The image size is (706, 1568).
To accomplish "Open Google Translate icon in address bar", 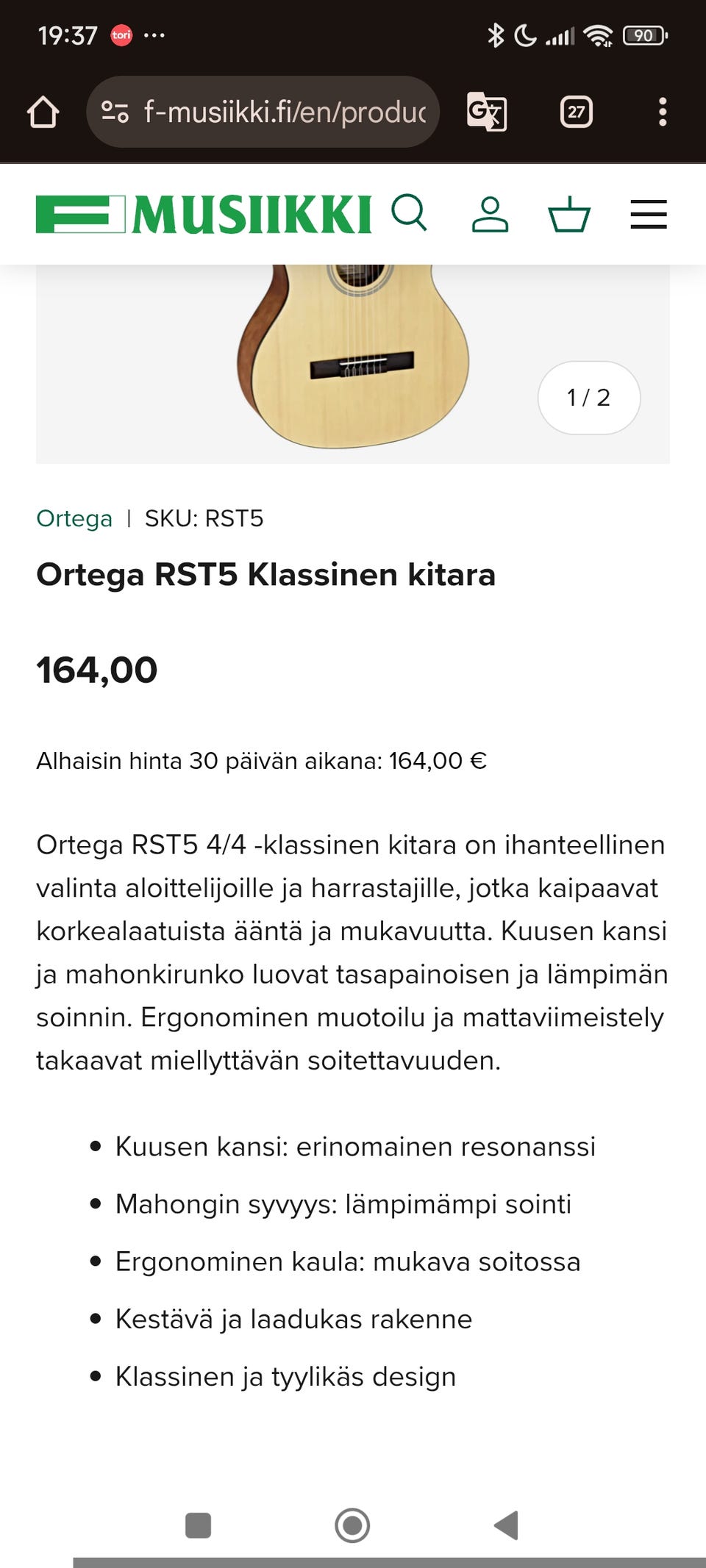I will (485, 111).
